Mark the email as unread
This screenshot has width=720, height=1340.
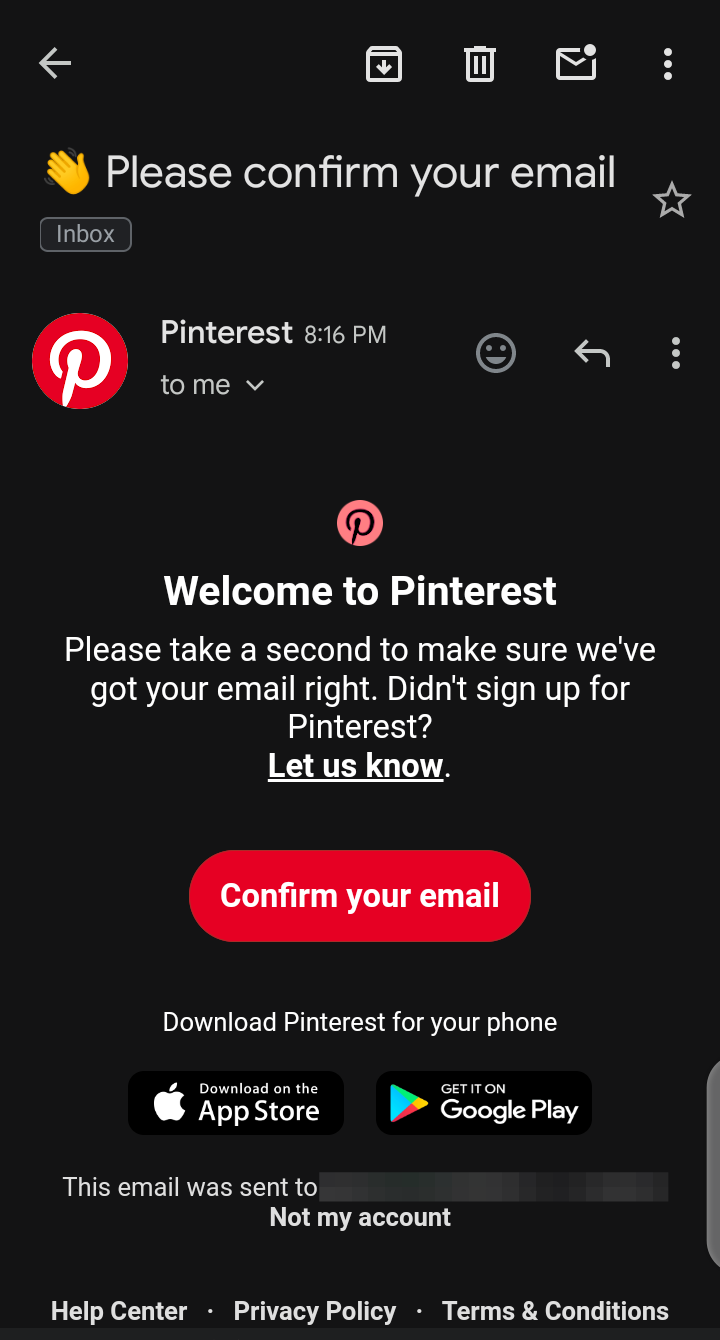[576, 64]
